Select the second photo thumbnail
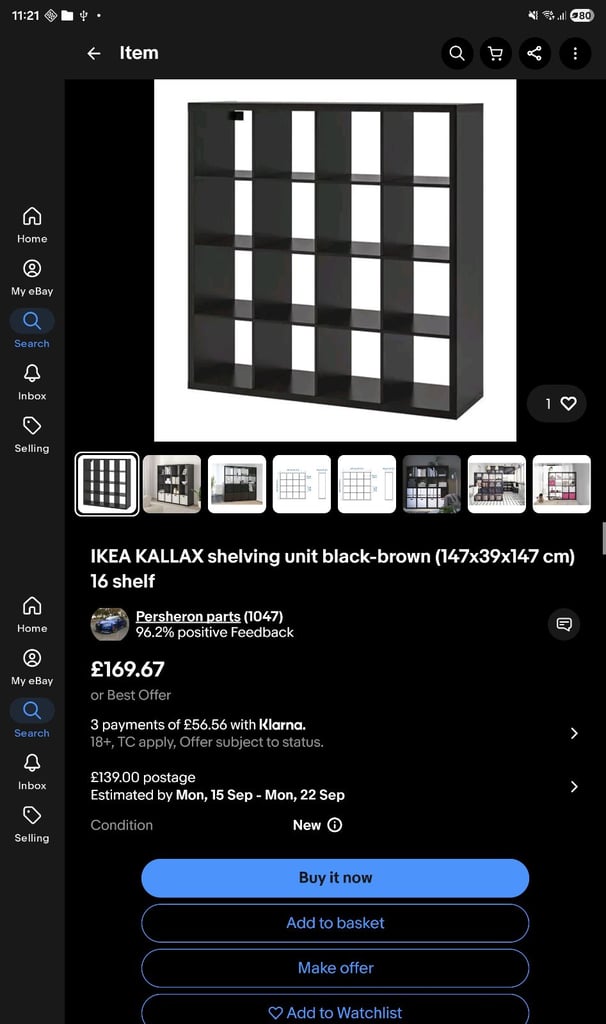This screenshot has height=1024, width=606. [172, 484]
